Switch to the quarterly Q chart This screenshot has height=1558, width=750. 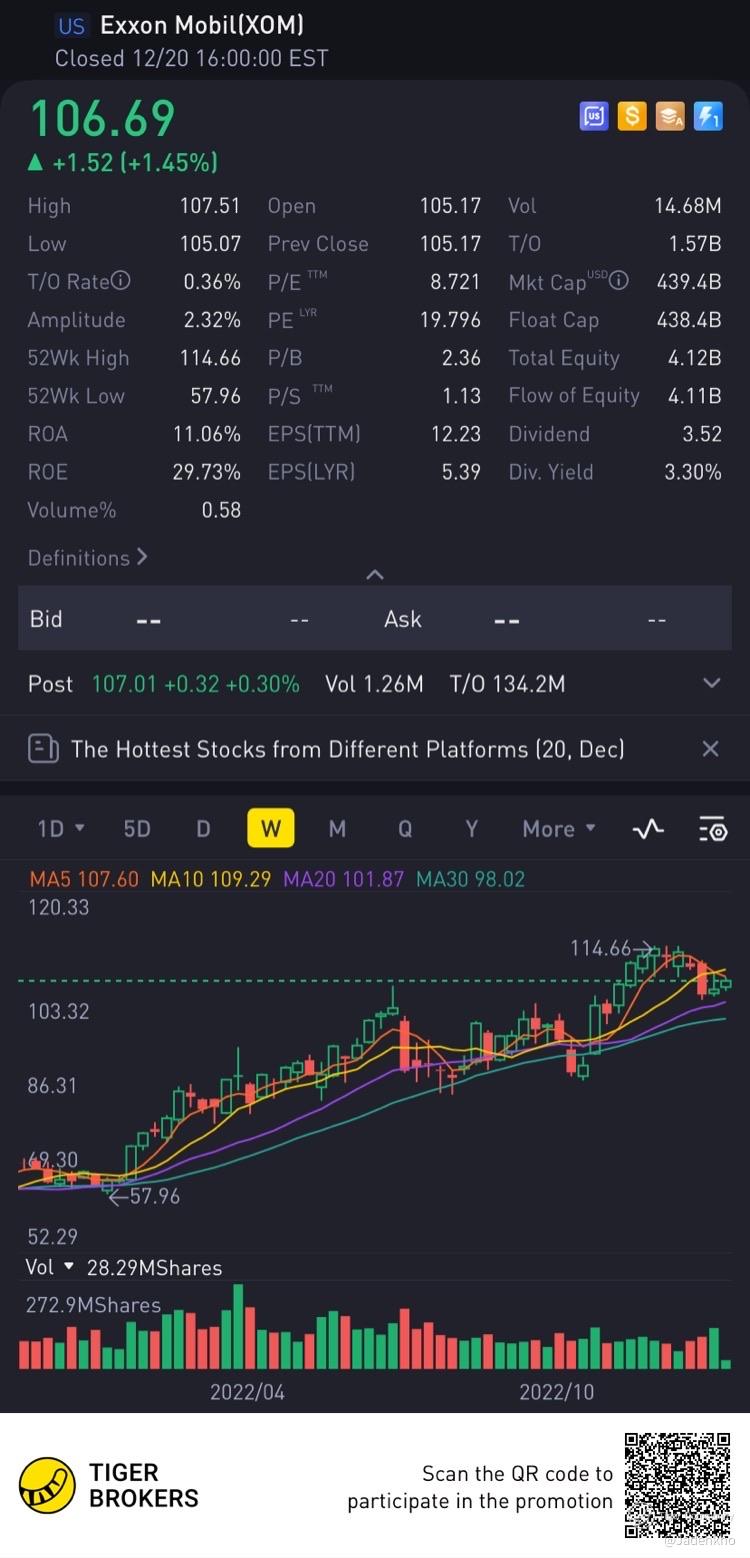[404, 829]
